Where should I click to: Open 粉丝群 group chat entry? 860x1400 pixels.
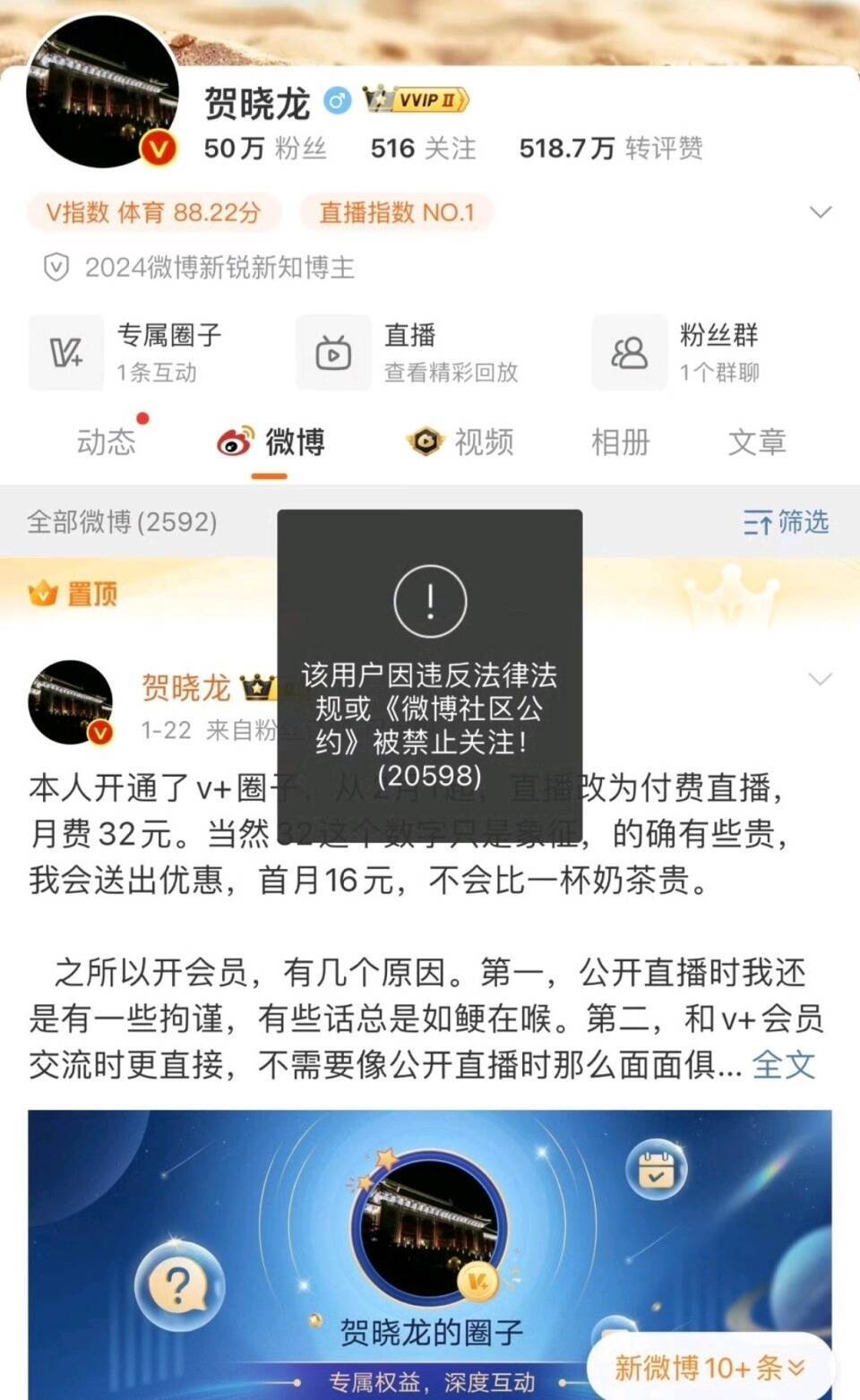(676, 352)
